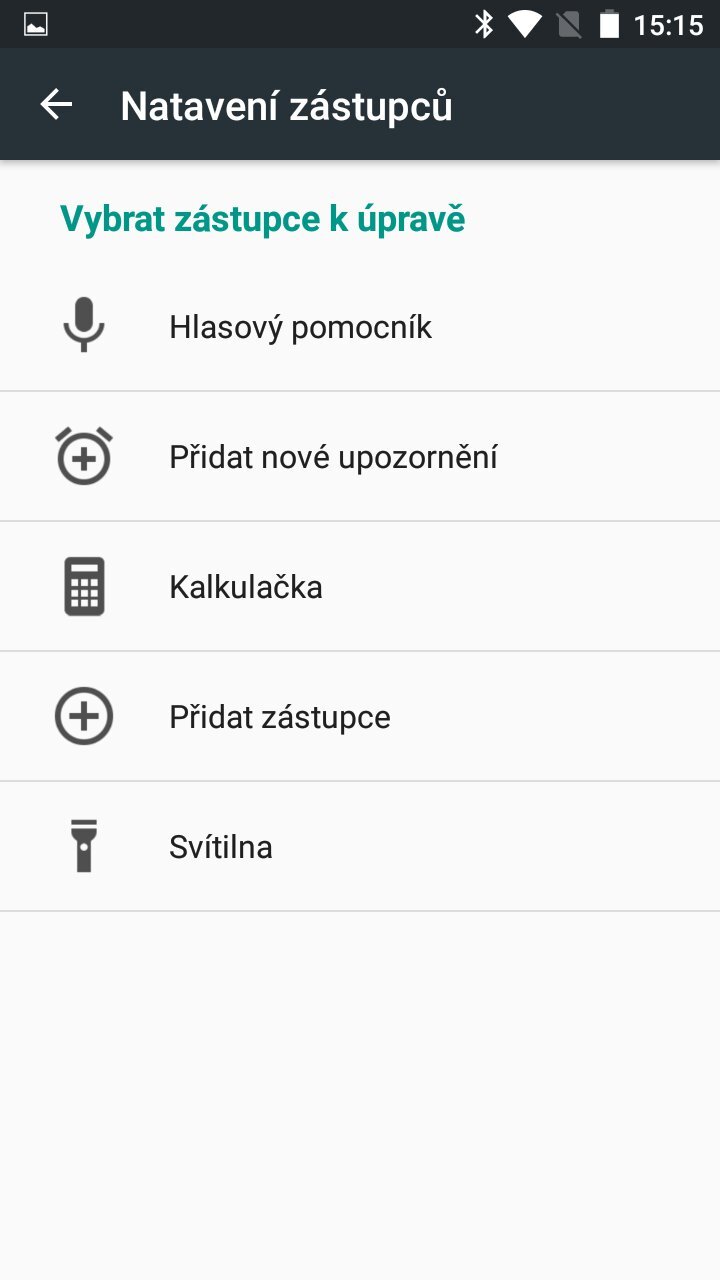Select the flashlight icon next to Svítilna
Screen dimensions: 720x1280
click(x=84, y=846)
